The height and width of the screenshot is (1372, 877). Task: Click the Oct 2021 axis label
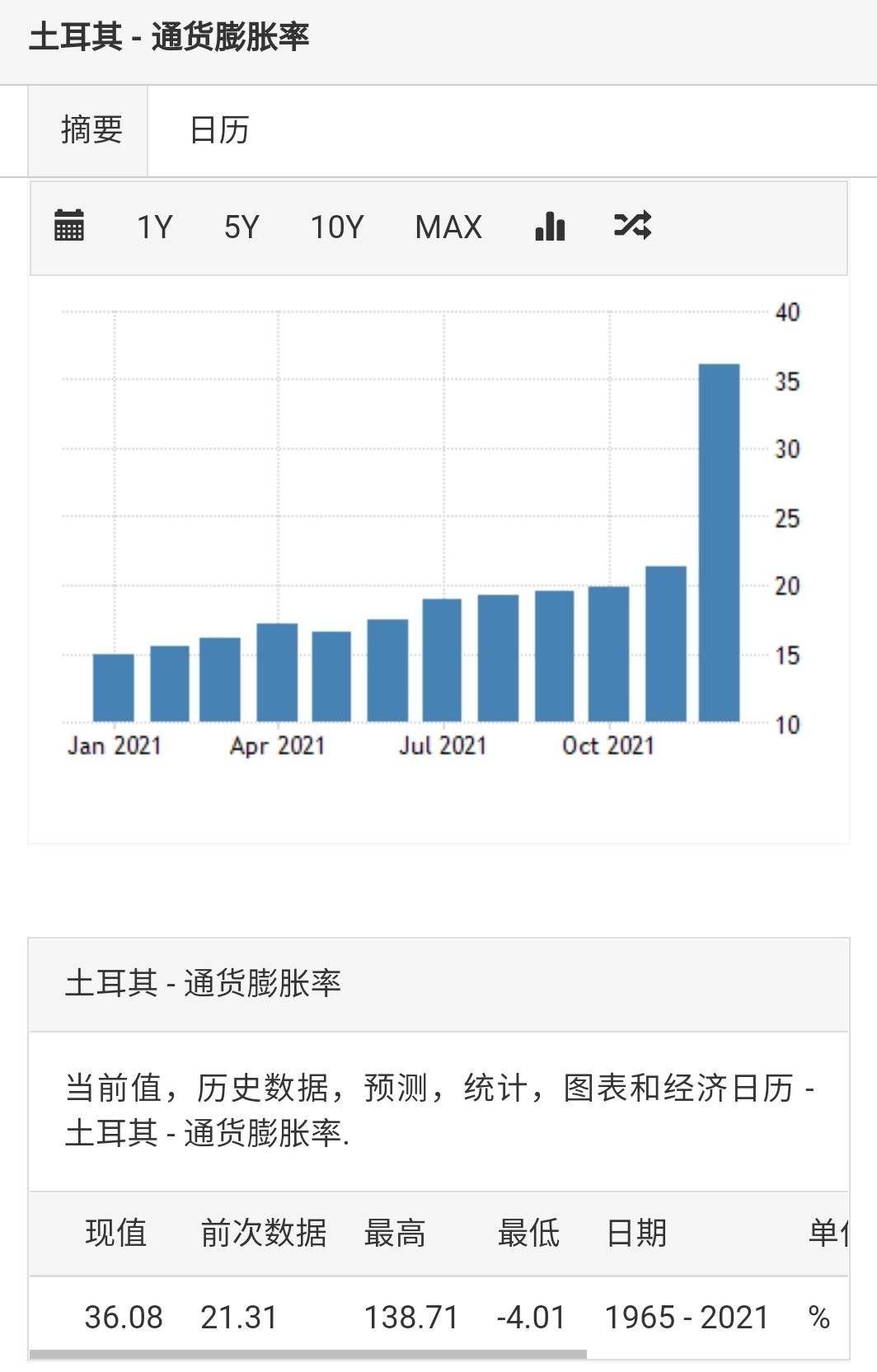610,746
